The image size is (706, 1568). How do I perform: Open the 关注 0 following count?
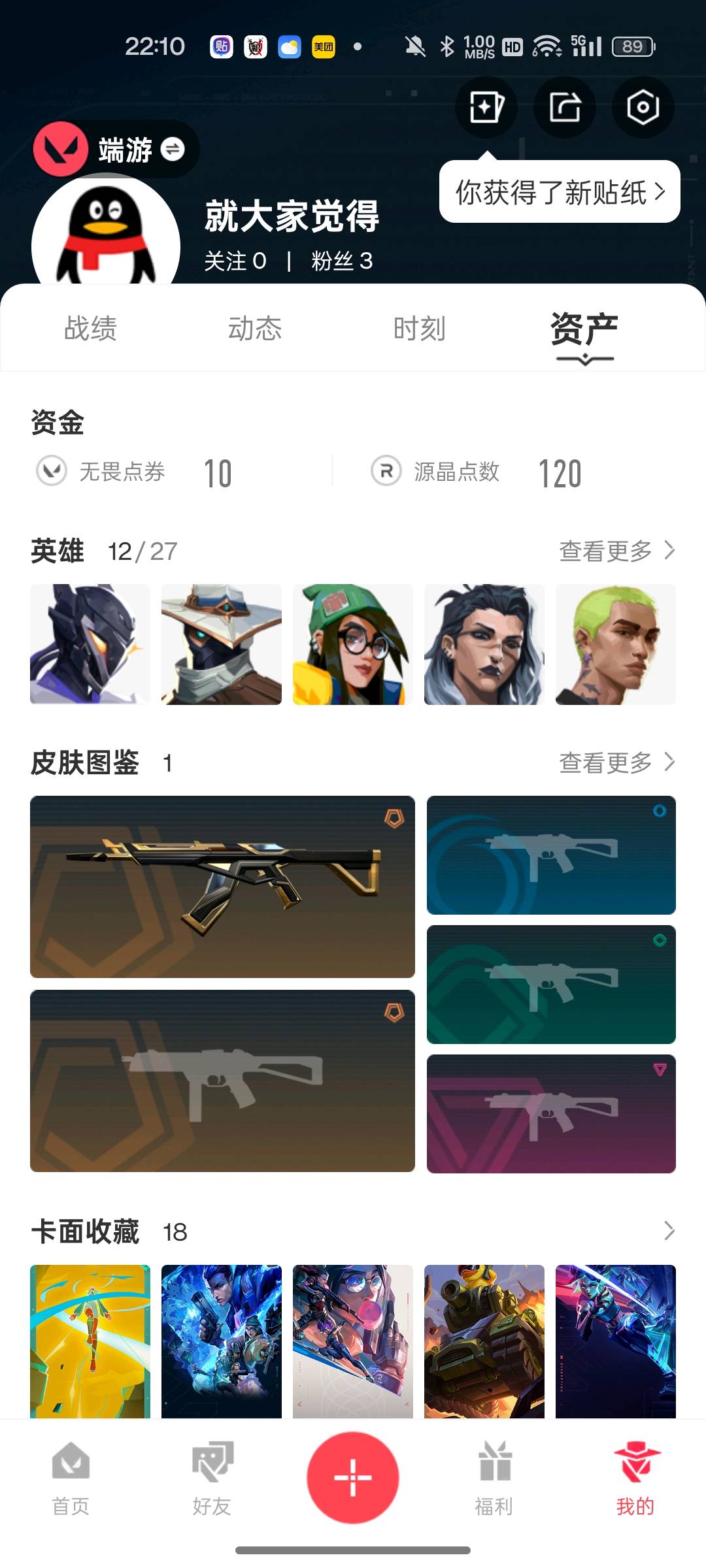235,261
